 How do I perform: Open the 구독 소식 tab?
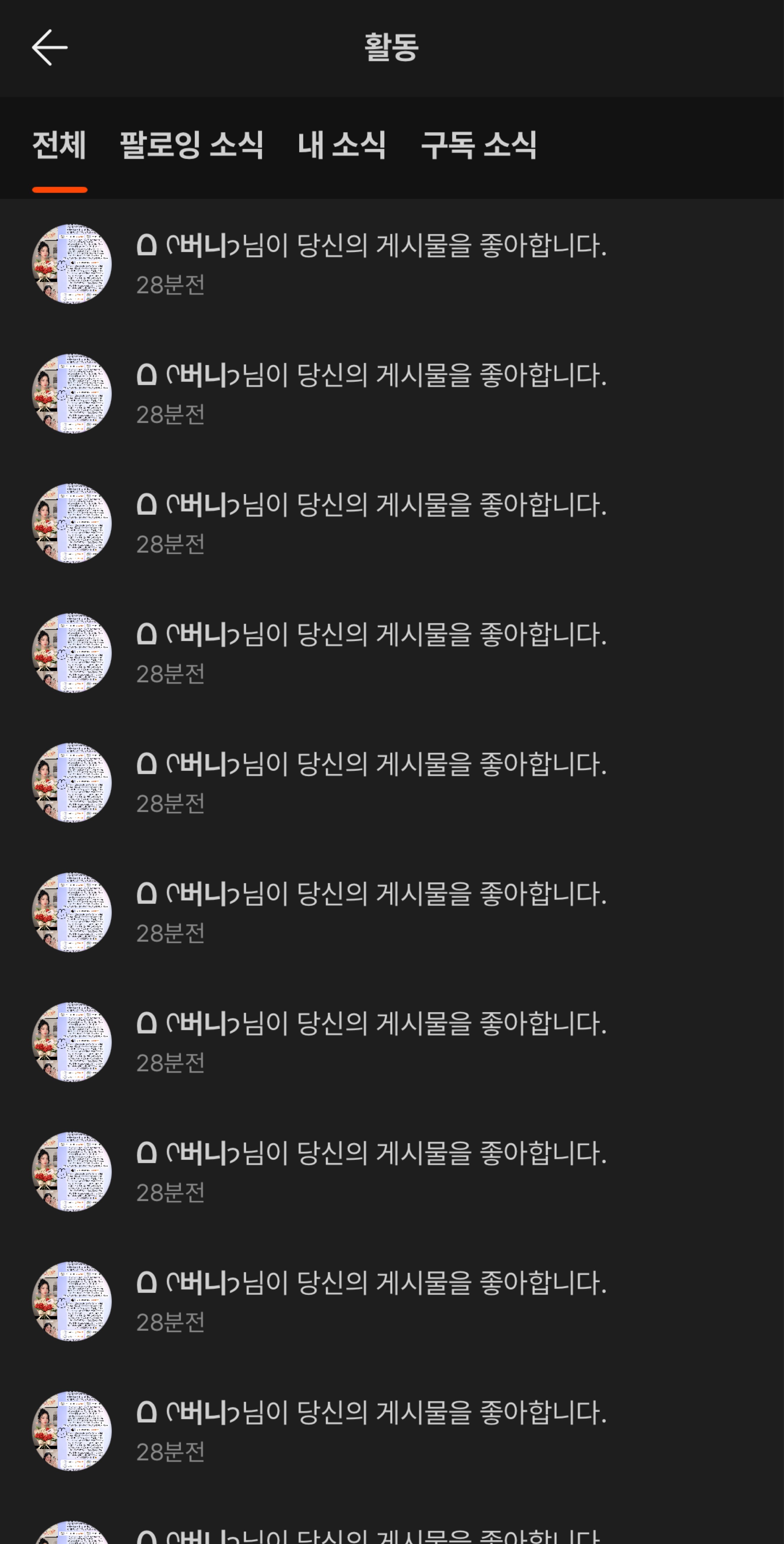coord(479,145)
